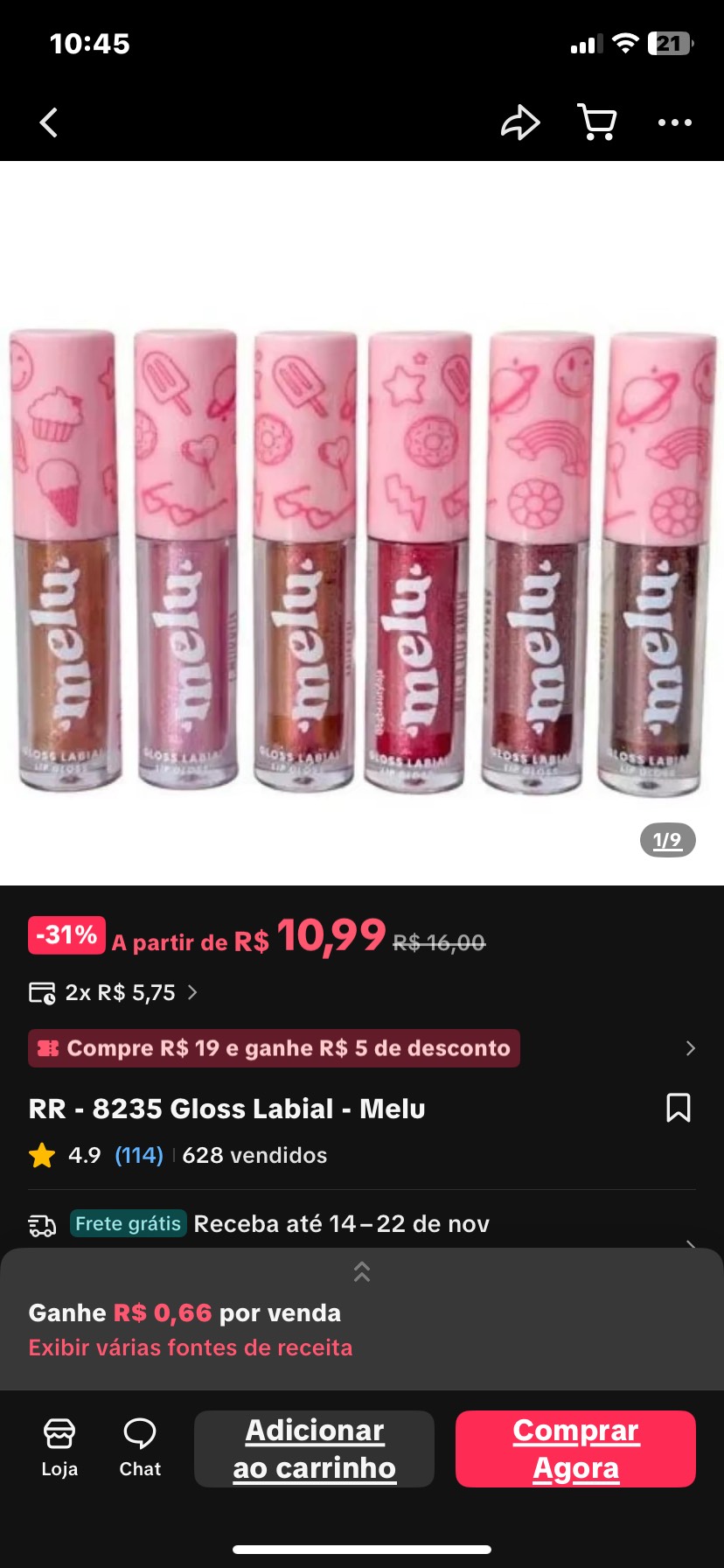
Task: Bookmark the Gloss Labial Melu product
Action: click(678, 1108)
